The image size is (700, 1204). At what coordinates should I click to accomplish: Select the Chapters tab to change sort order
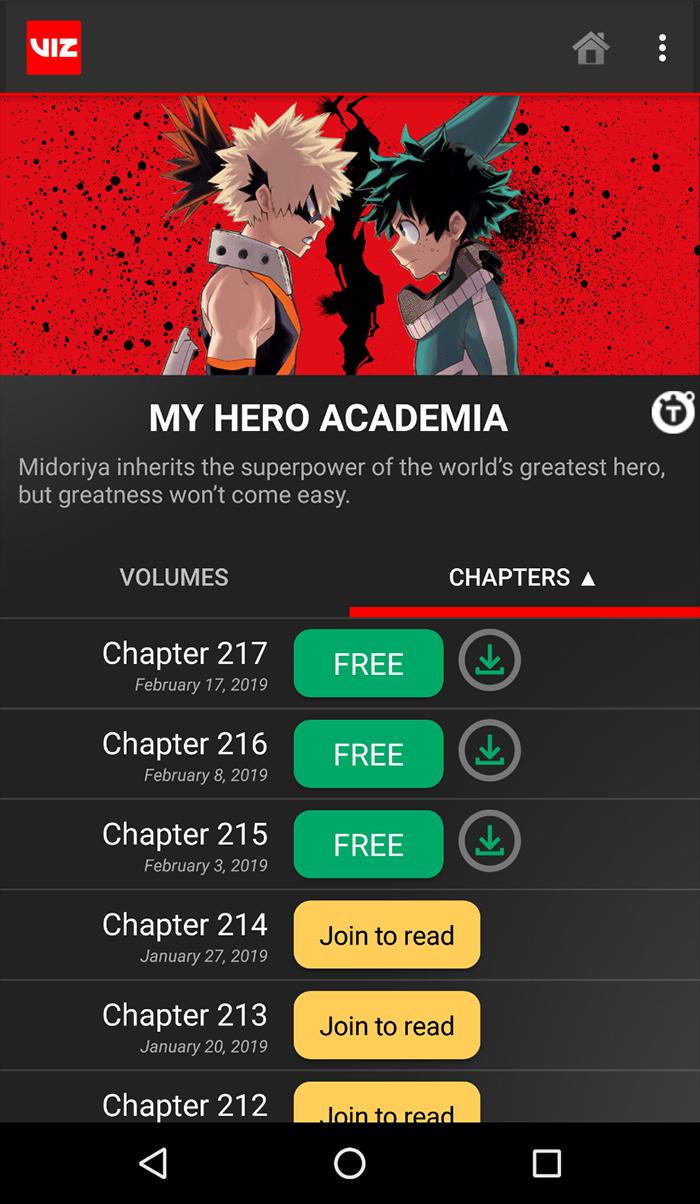pos(524,577)
